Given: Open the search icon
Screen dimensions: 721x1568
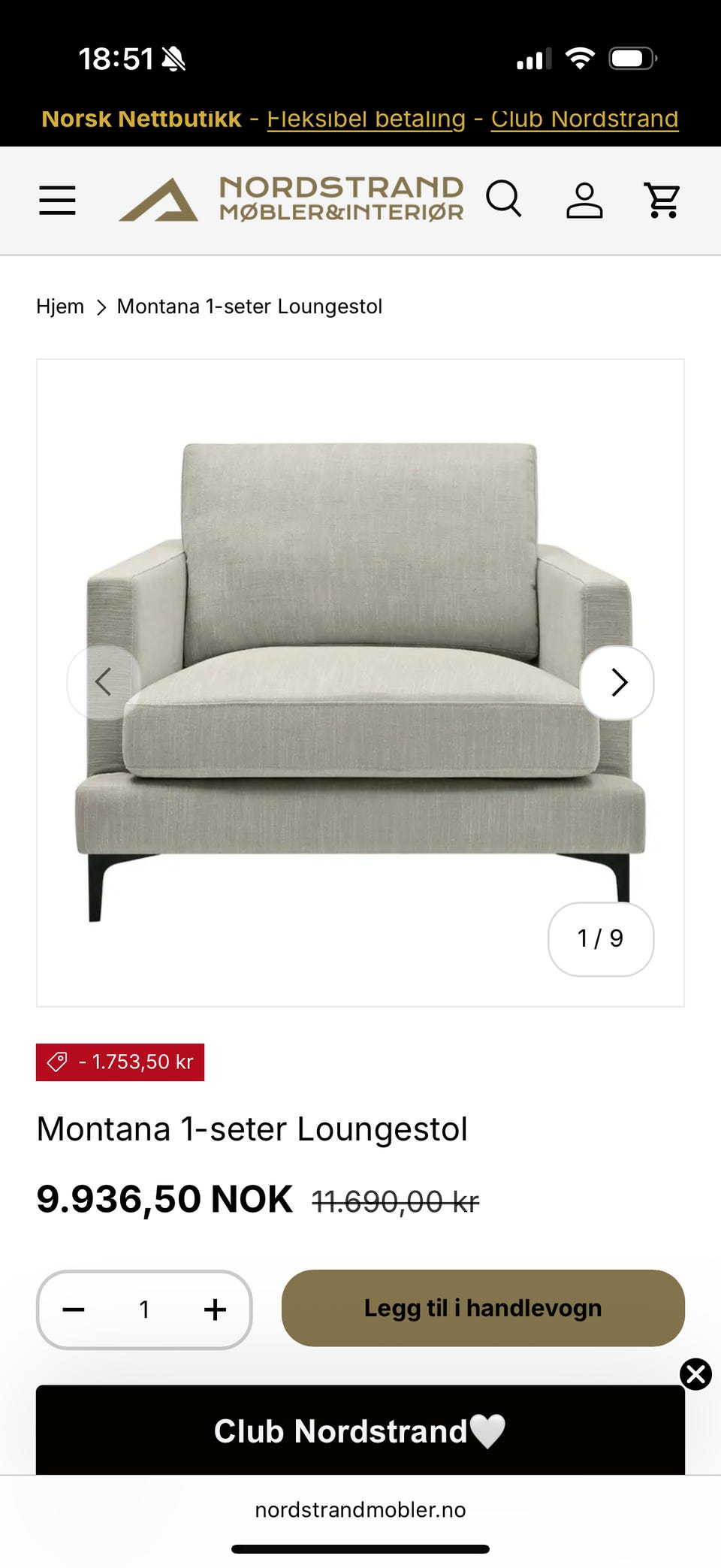Looking at the screenshot, I should (503, 199).
